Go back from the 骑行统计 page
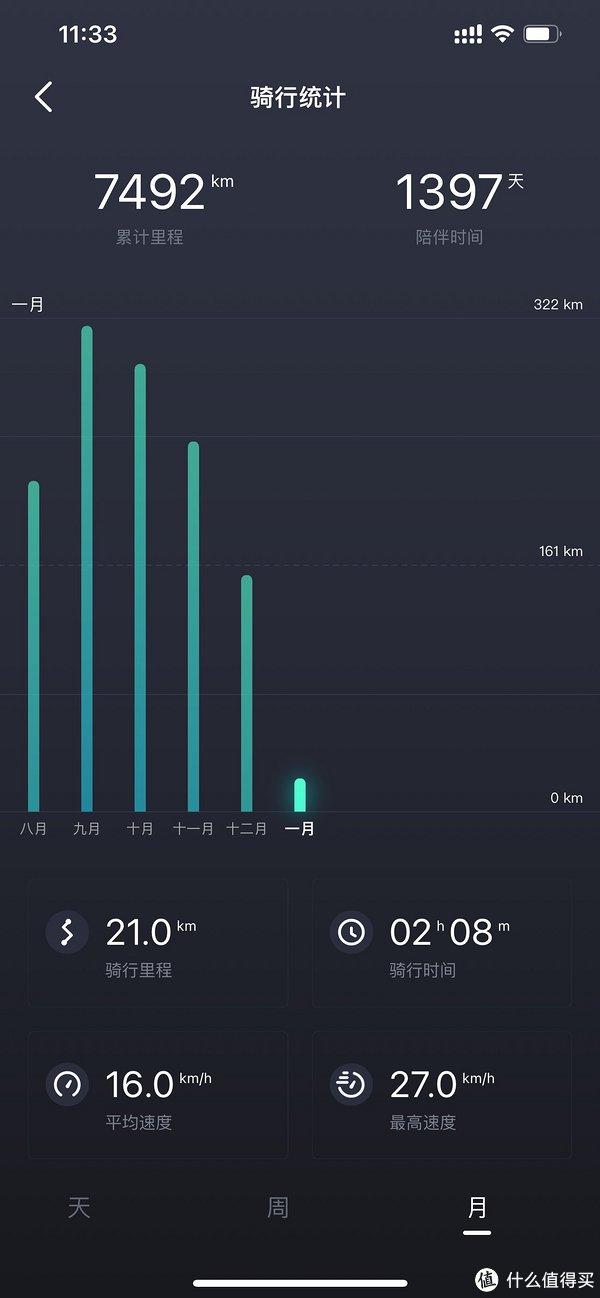 (x=43, y=97)
